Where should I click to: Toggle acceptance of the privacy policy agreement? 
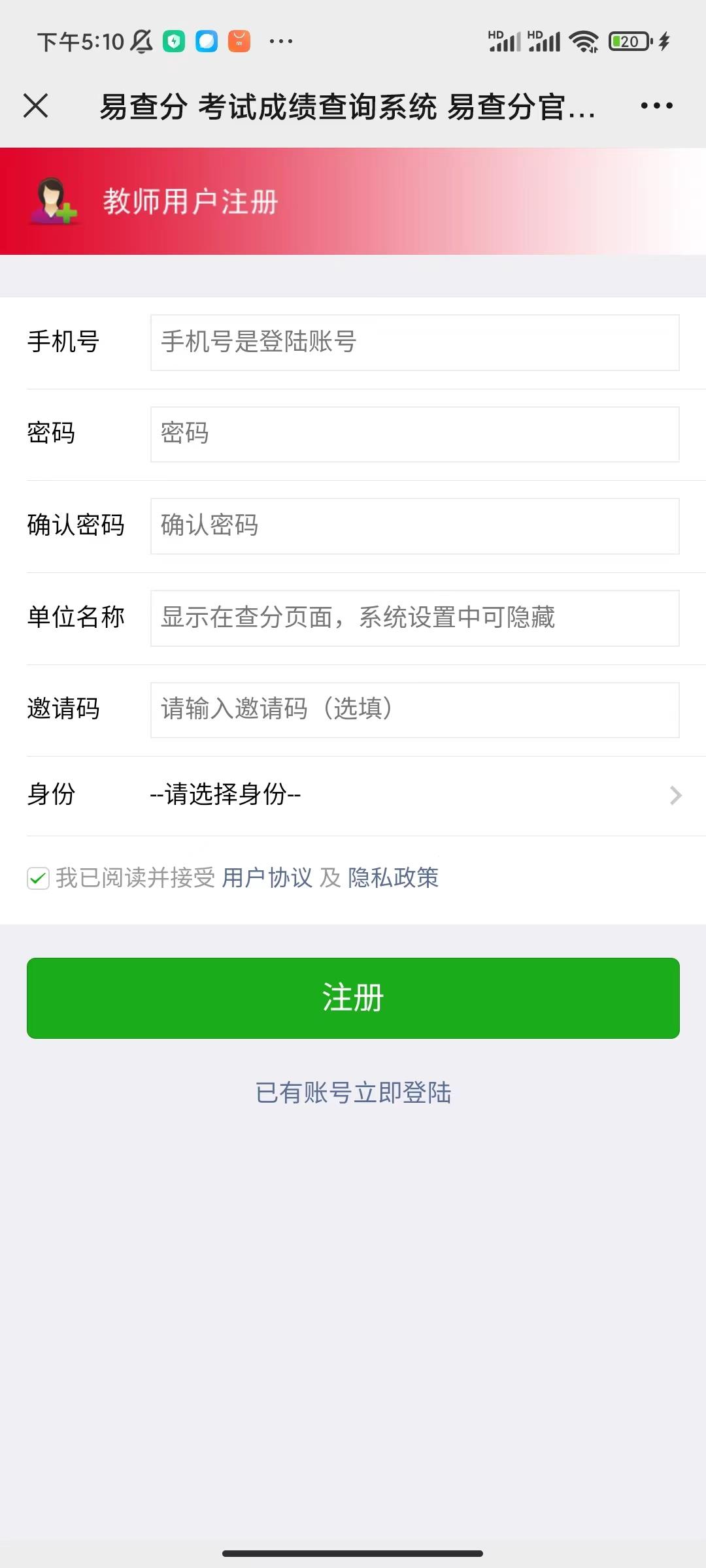click(x=39, y=878)
